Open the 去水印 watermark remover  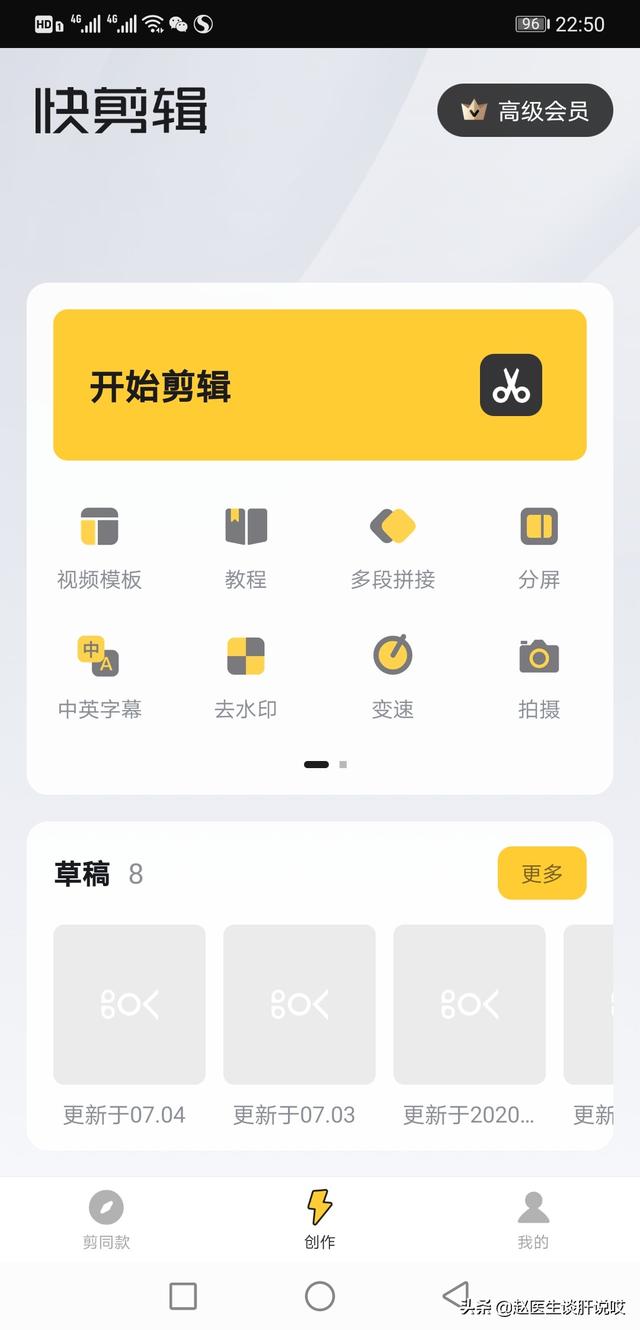tap(245, 677)
